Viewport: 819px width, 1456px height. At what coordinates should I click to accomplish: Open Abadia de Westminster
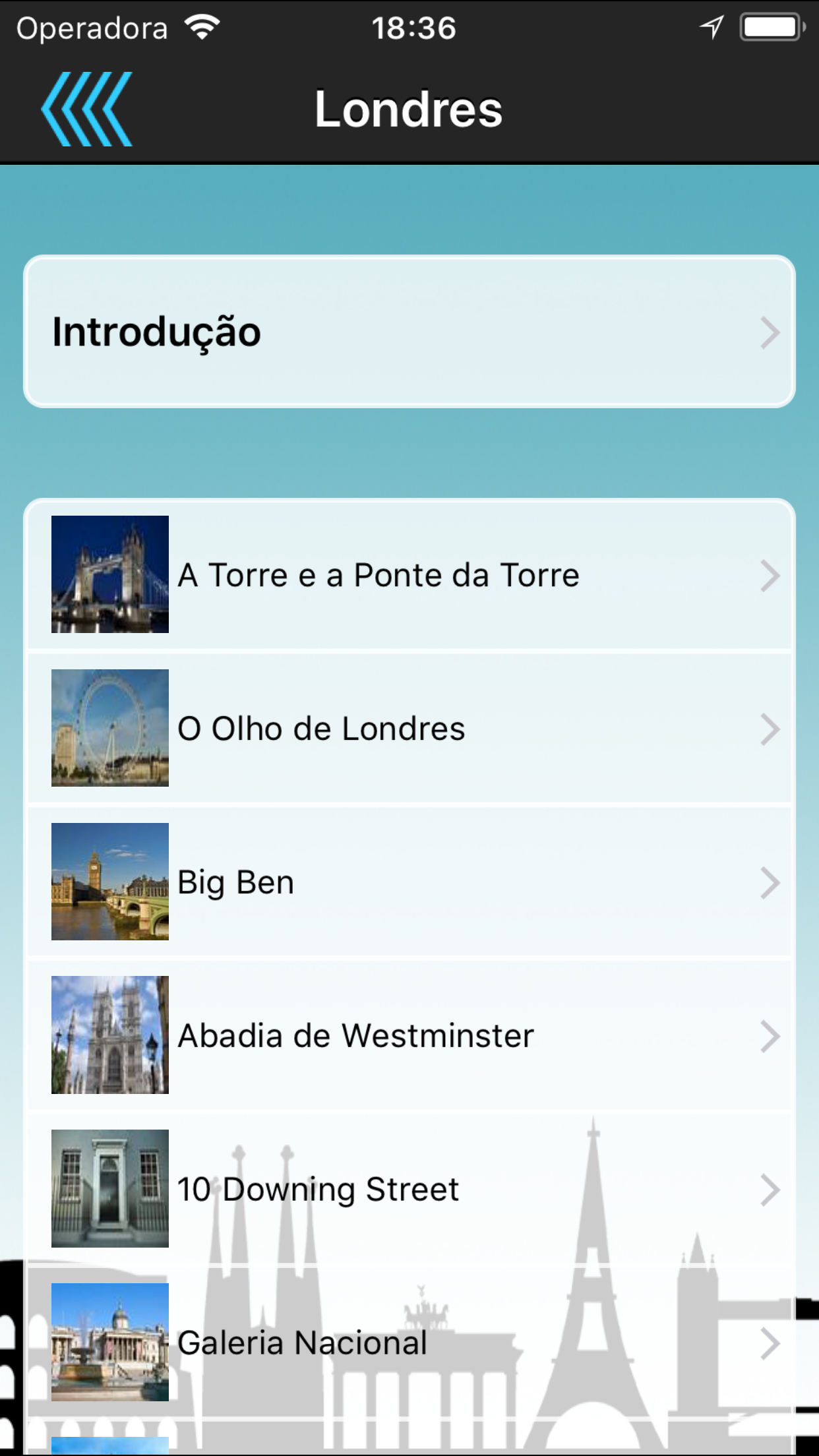409,1035
